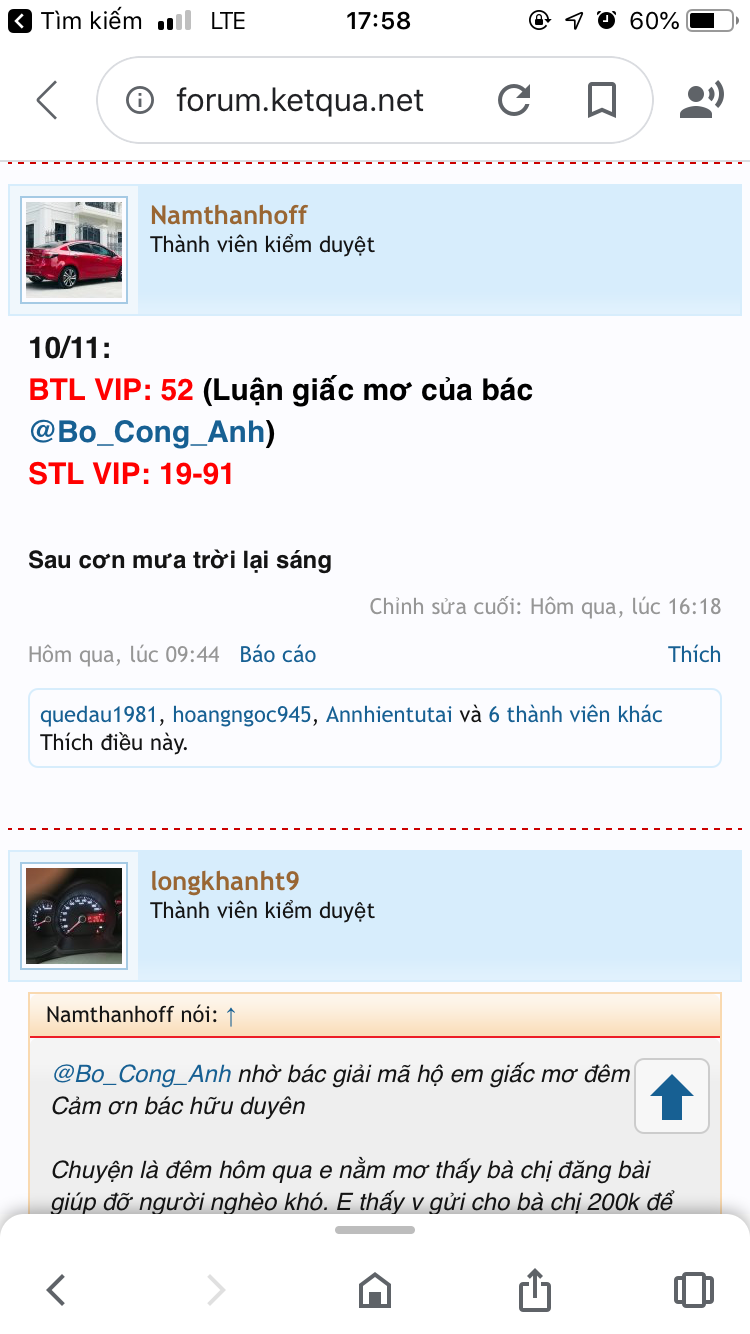Viewport: 750px width, 1334px height.
Task: Tap the forum.ketqua.net address bar
Action: click(x=300, y=100)
